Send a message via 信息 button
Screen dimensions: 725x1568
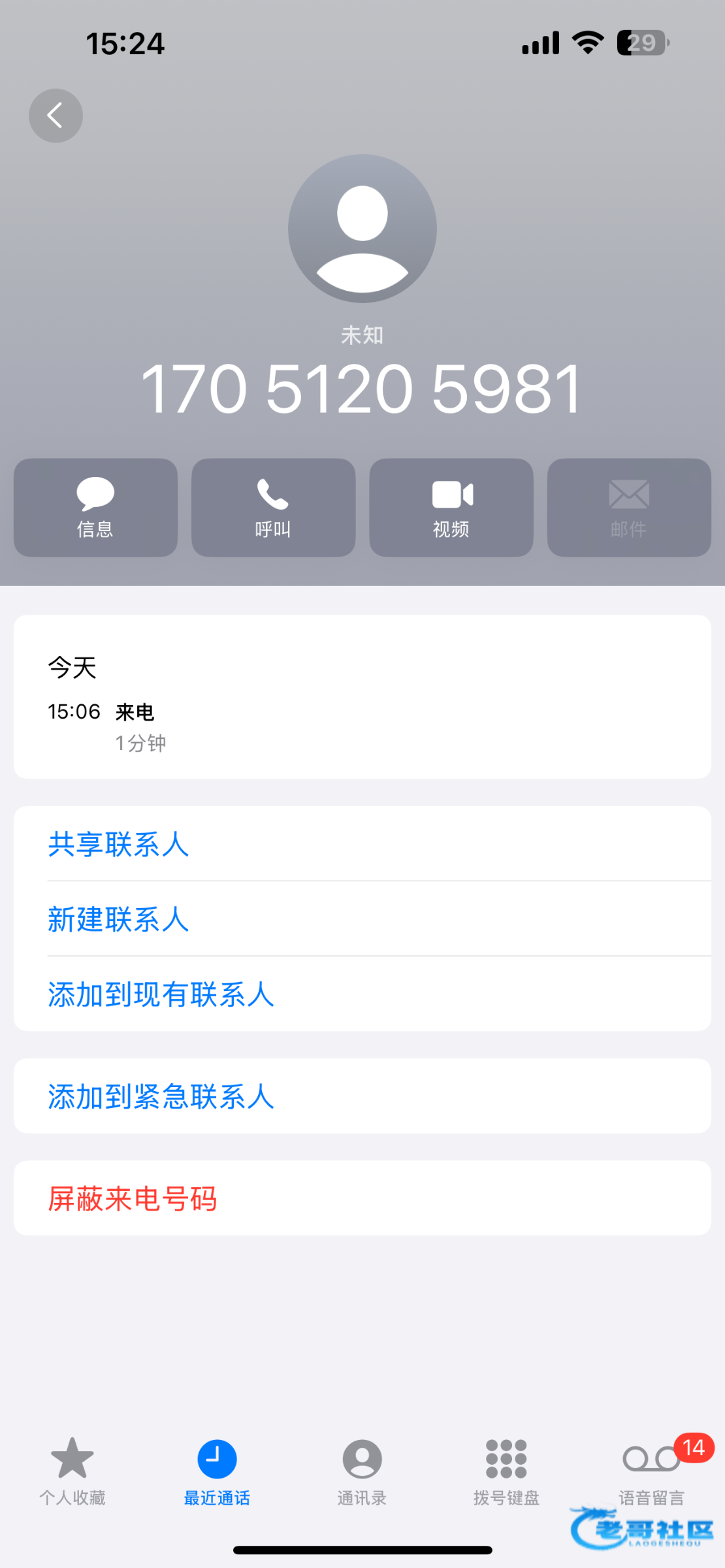(95, 508)
